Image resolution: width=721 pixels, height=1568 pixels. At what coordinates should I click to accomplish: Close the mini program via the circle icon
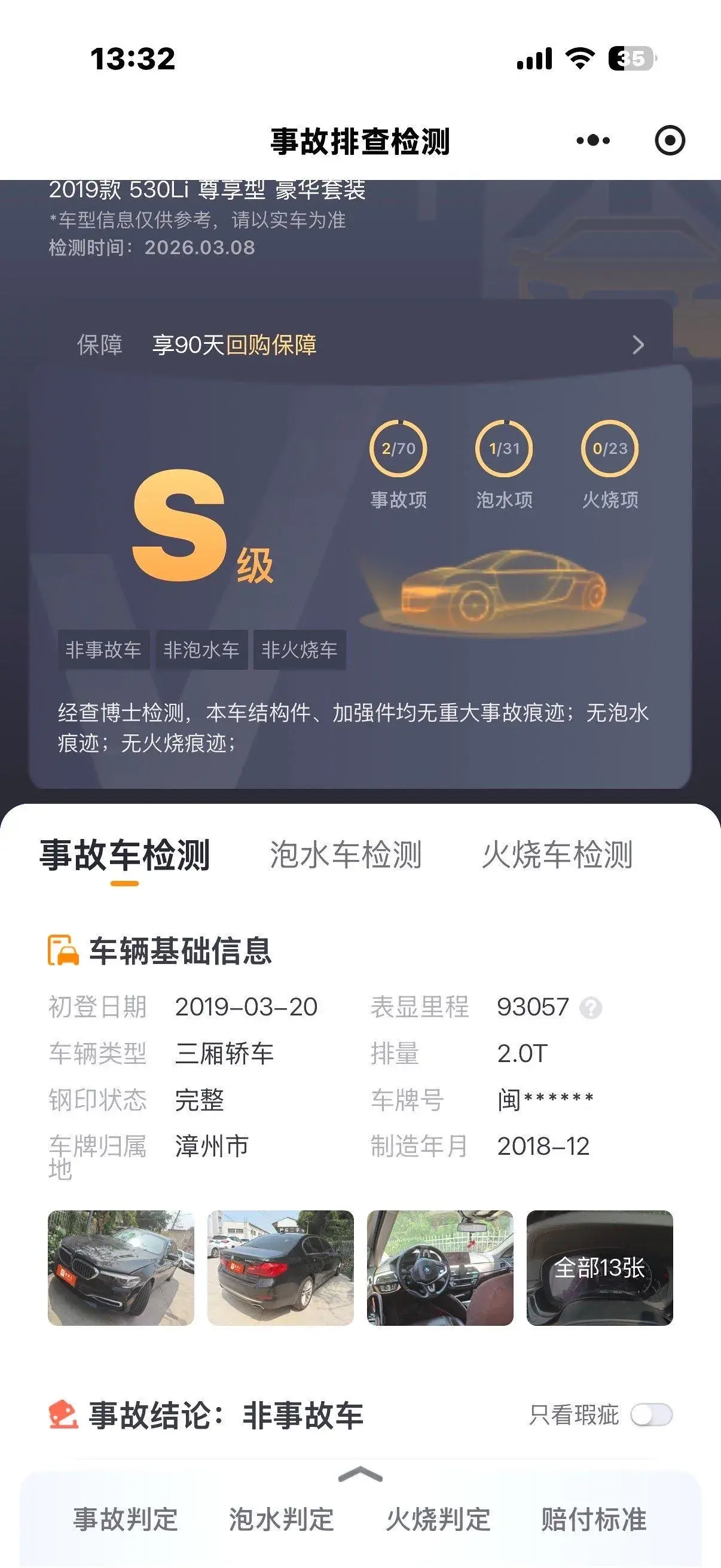tap(669, 141)
